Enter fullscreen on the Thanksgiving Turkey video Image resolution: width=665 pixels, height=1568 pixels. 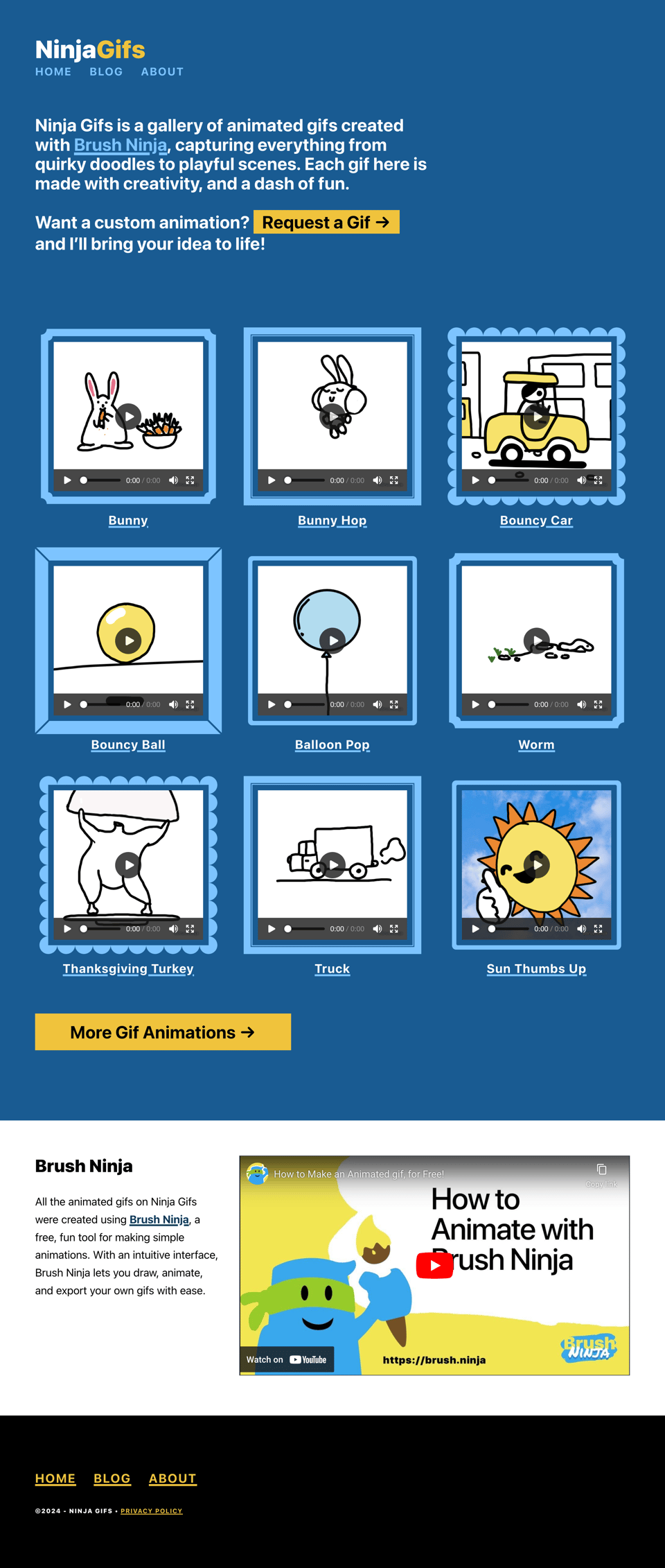(189, 929)
